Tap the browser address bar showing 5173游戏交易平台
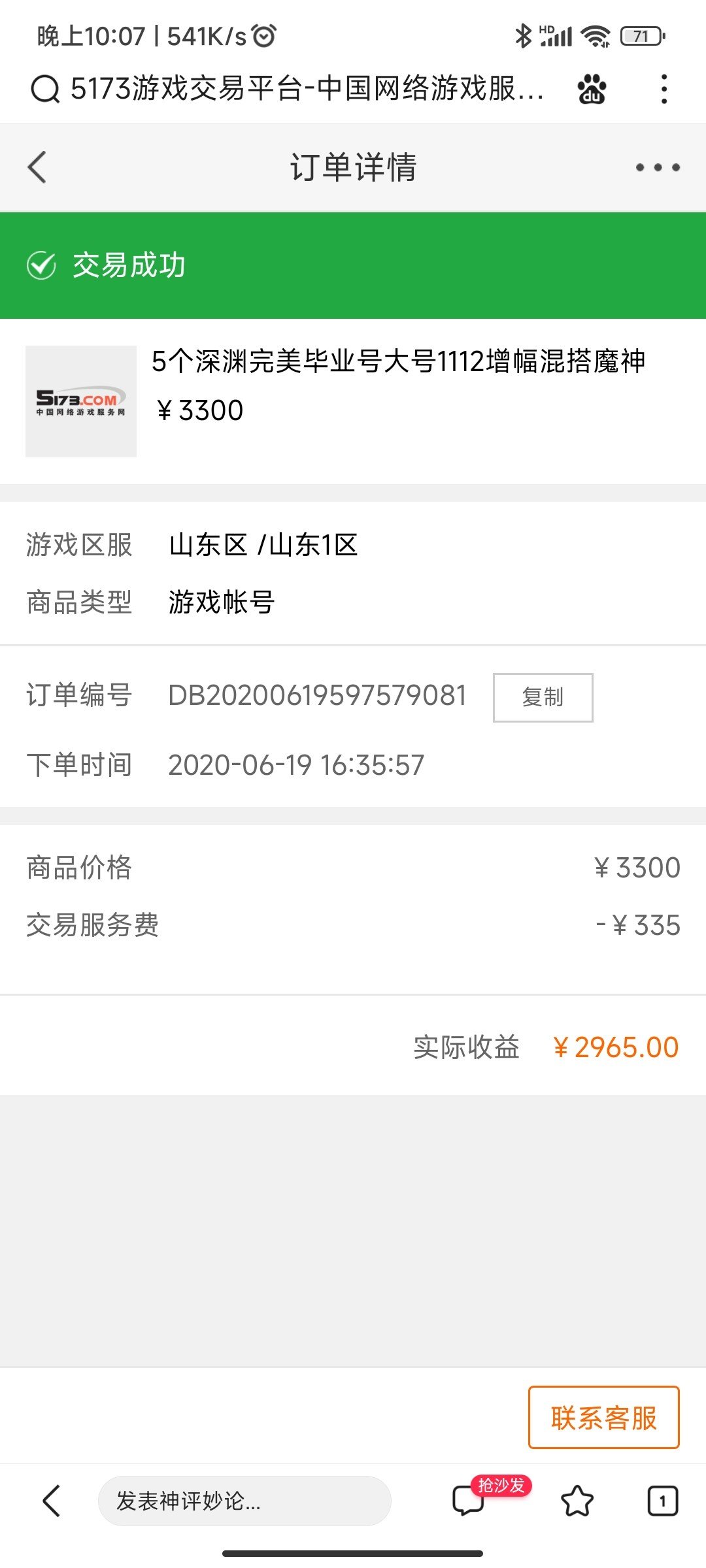The width and height of the screenshot is (706, 1568). (x=288, y=88)
